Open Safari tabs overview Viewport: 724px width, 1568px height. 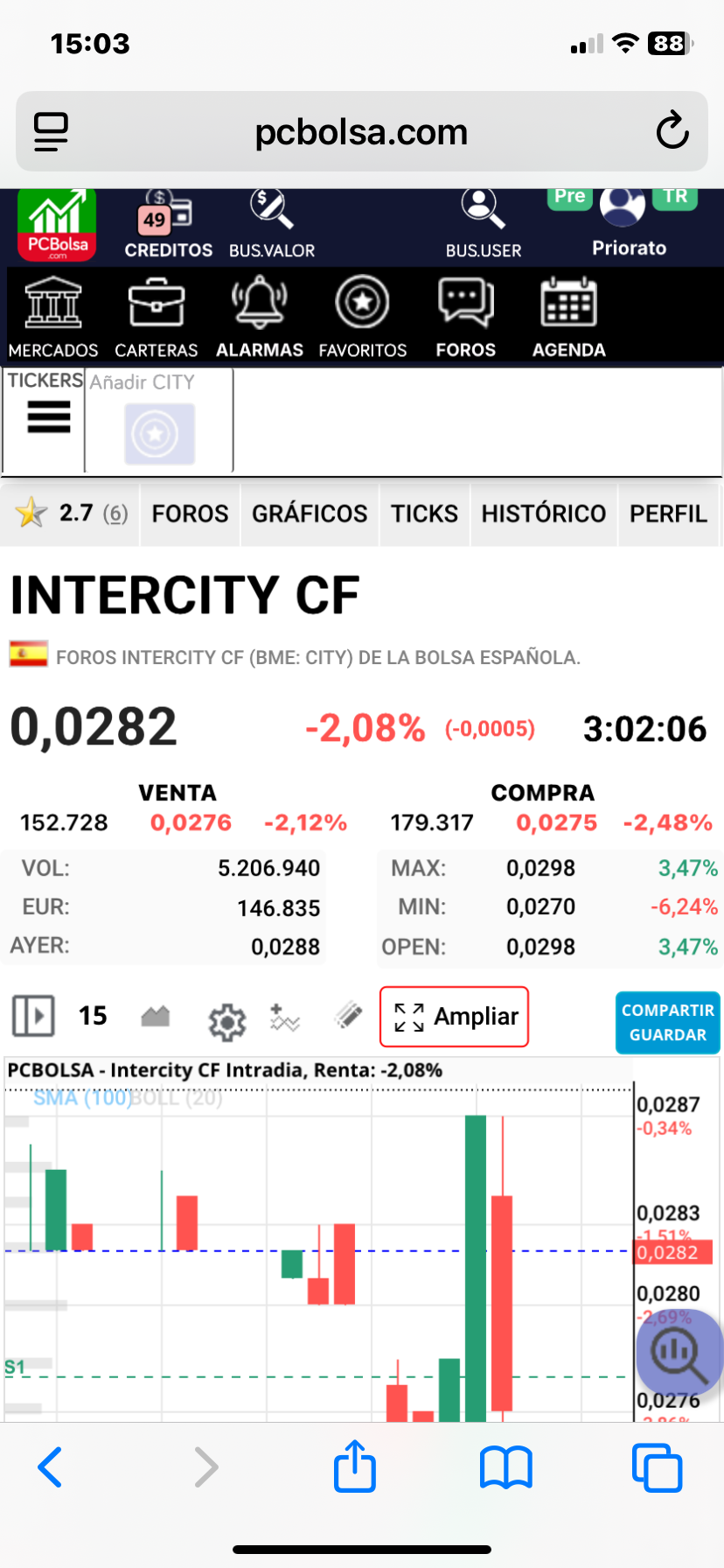click(x=657, y=1467)
